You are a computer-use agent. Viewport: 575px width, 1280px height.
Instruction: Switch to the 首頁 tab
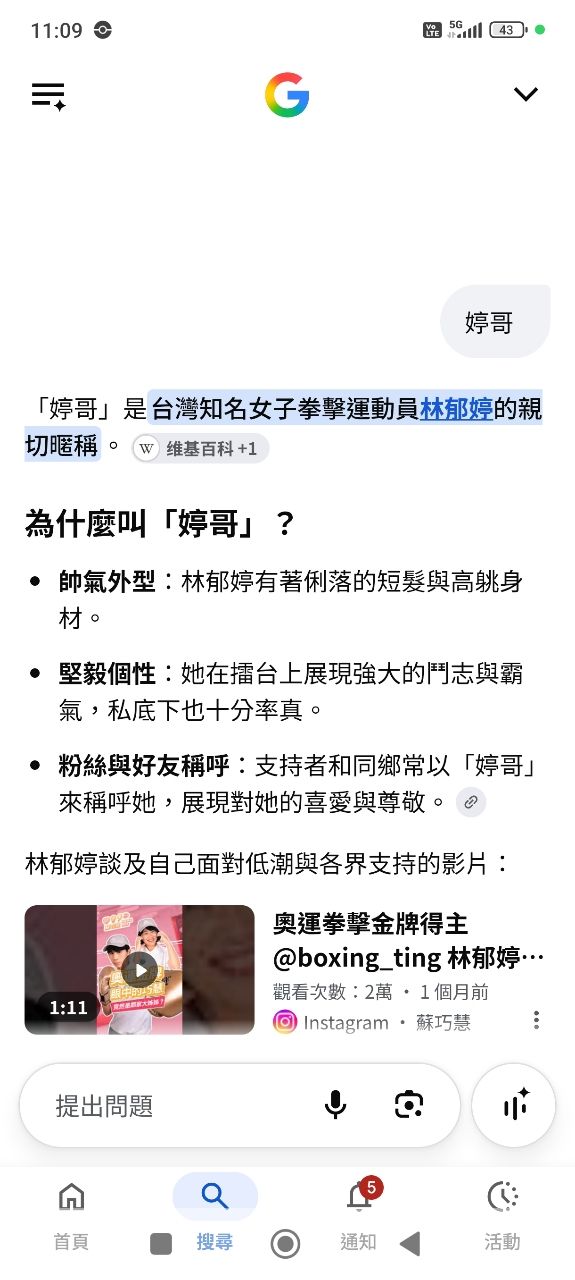71,1214
